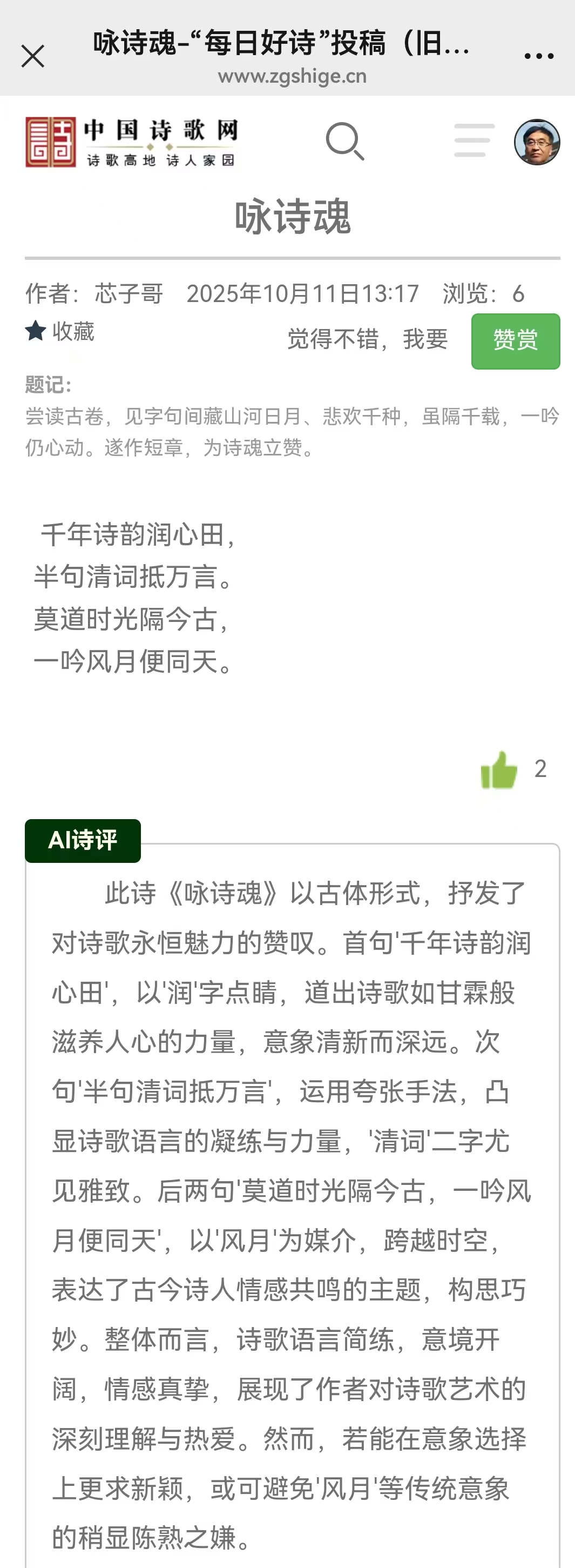Open the browser overflow menu

(x=538, y=56)
